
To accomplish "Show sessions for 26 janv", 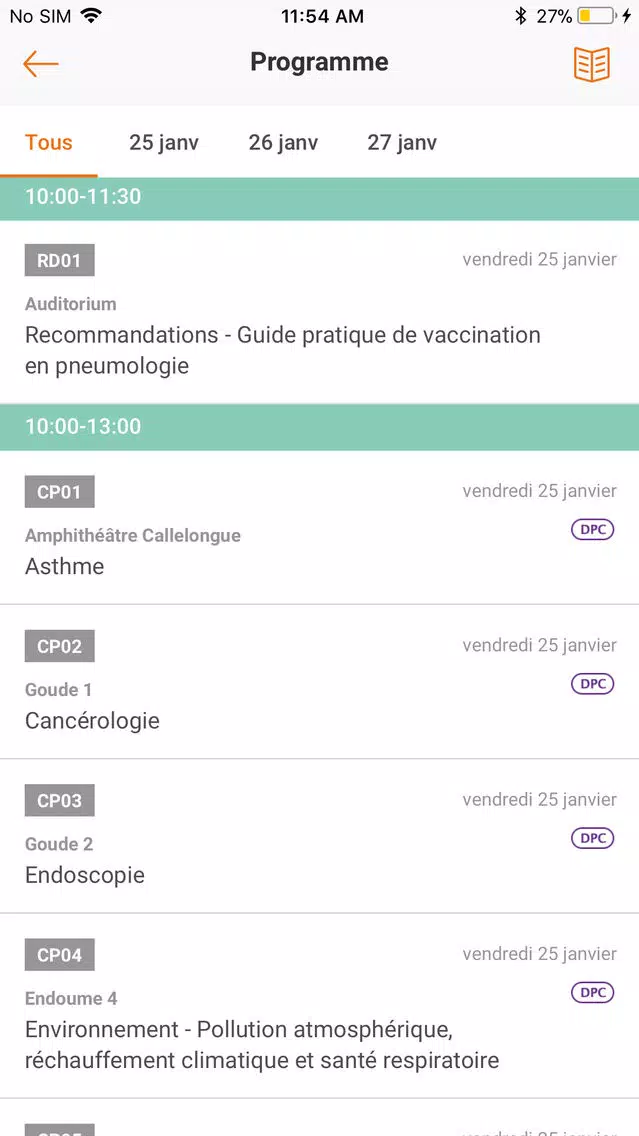I will 283,143.
